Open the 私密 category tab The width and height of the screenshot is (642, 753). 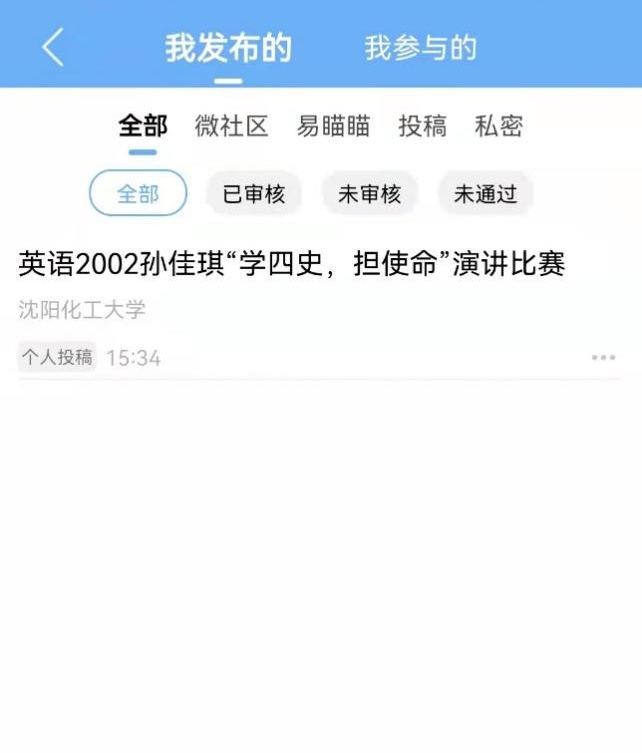point(498,126)
